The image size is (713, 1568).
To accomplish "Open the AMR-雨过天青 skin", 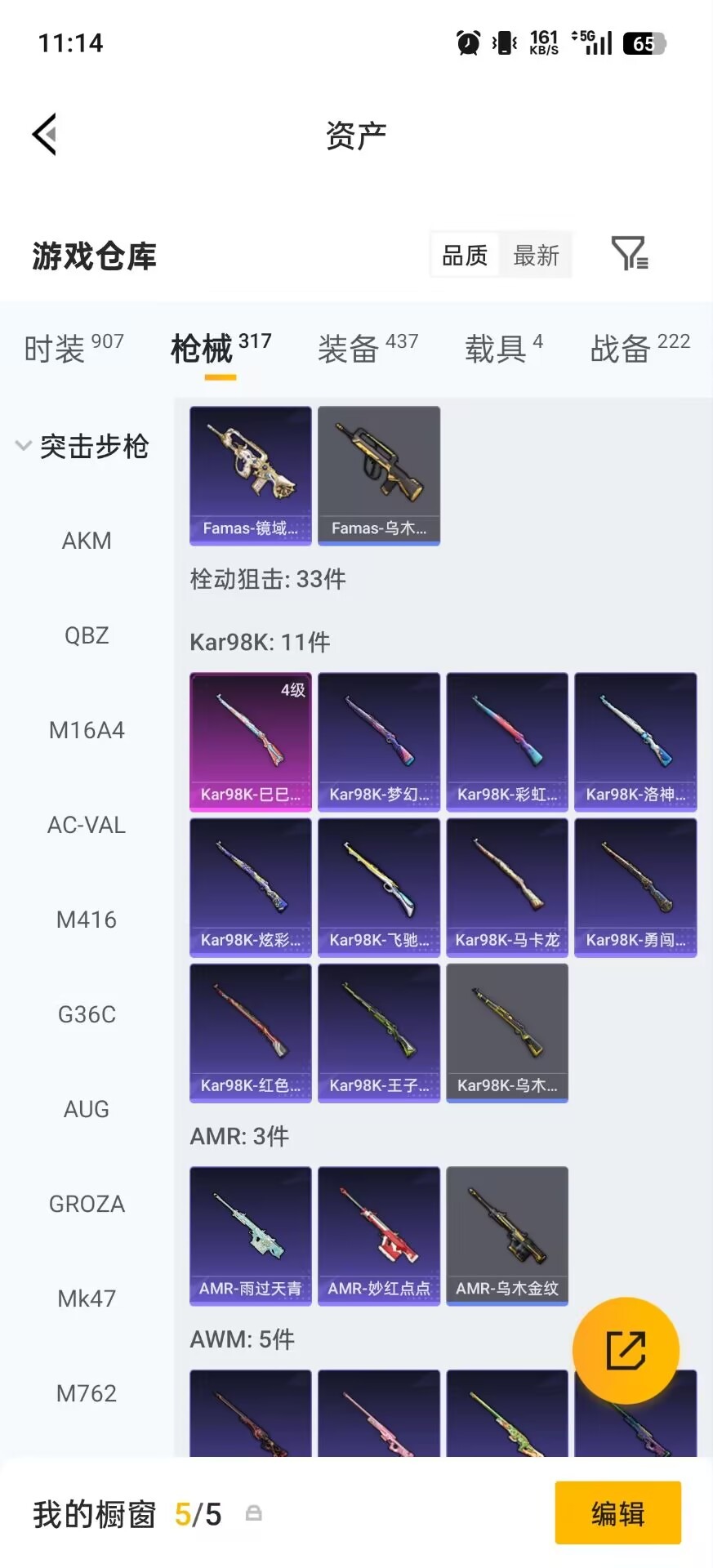I will 249,1236.
